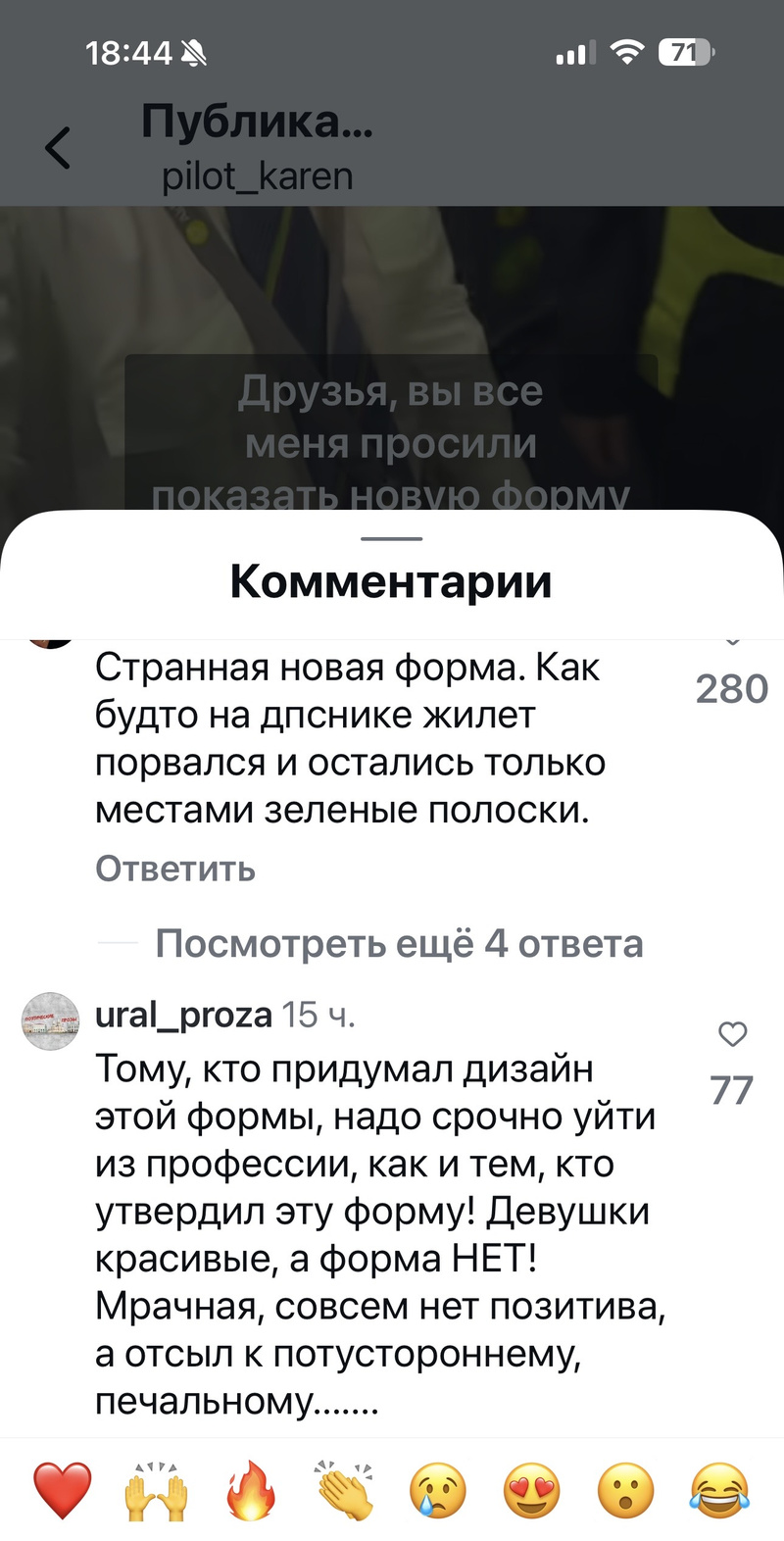Image resolution: width=784 pixels, height=1541 pixels.
Task: Pick the fire emoji
Action: click(x=251, y=1491)
